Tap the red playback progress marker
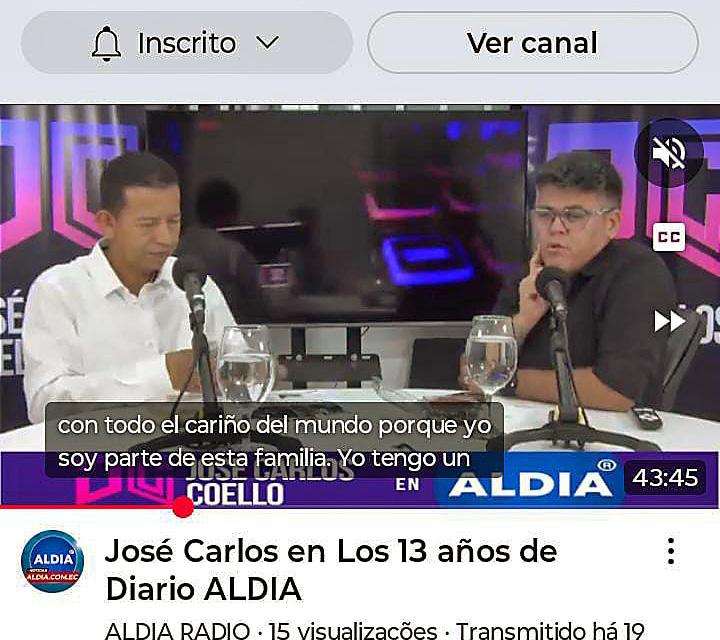 (183, 507)
